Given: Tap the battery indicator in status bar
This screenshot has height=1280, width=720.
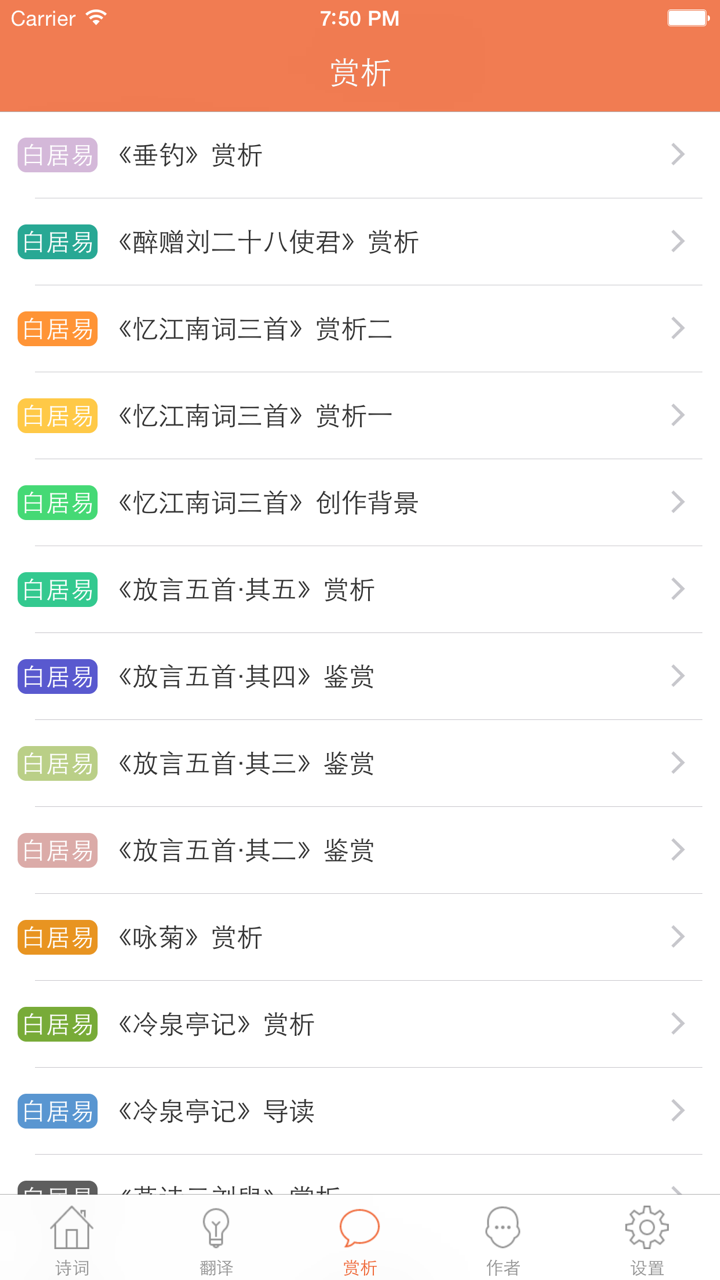Looking at the screenshot, I should 688,17.
